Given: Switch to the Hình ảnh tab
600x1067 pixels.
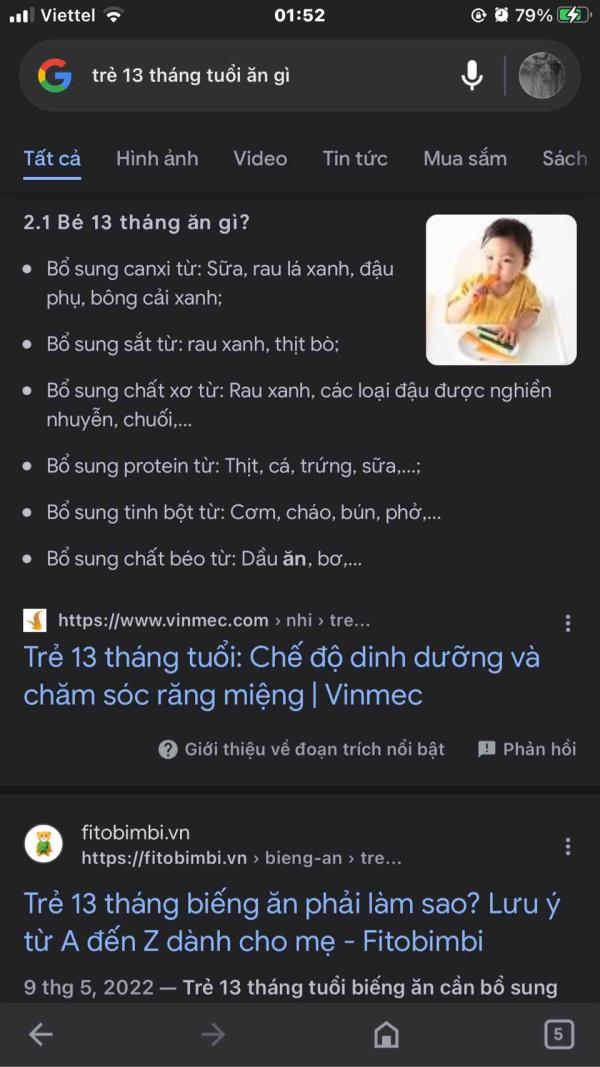Looking at the screenshot, I should coord(157,158).
